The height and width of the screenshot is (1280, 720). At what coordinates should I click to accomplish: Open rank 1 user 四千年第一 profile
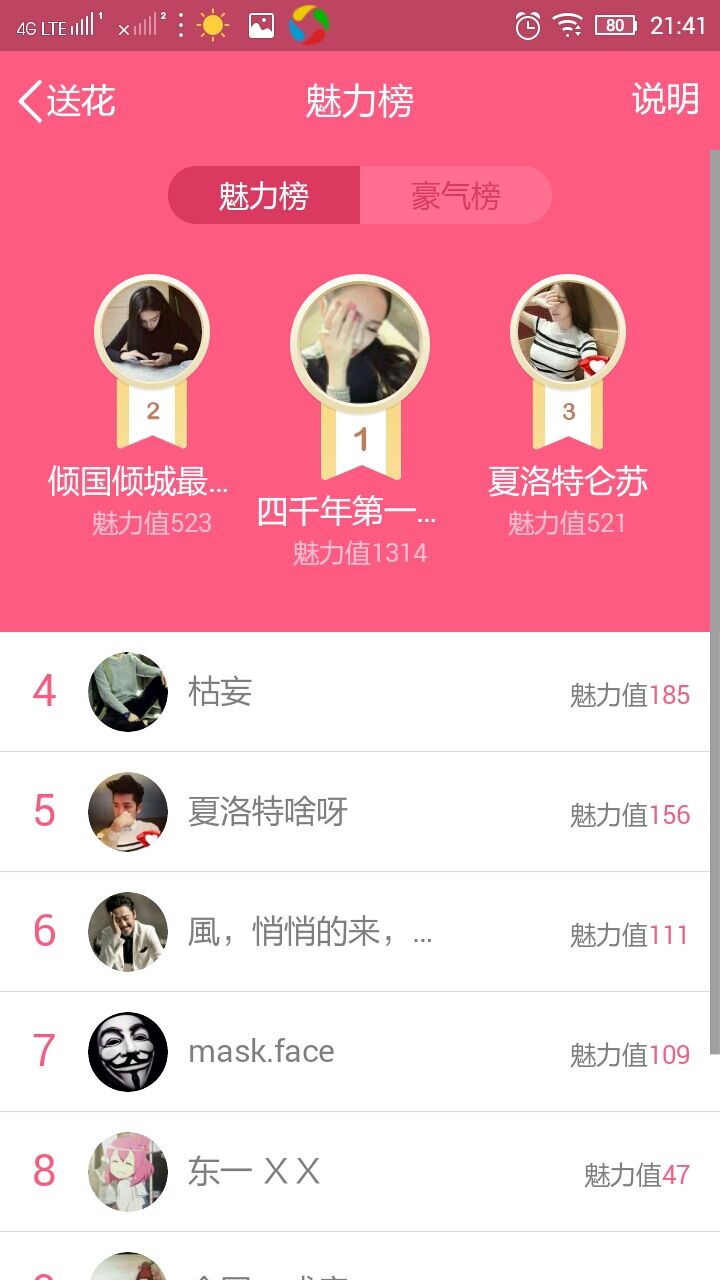360,345
